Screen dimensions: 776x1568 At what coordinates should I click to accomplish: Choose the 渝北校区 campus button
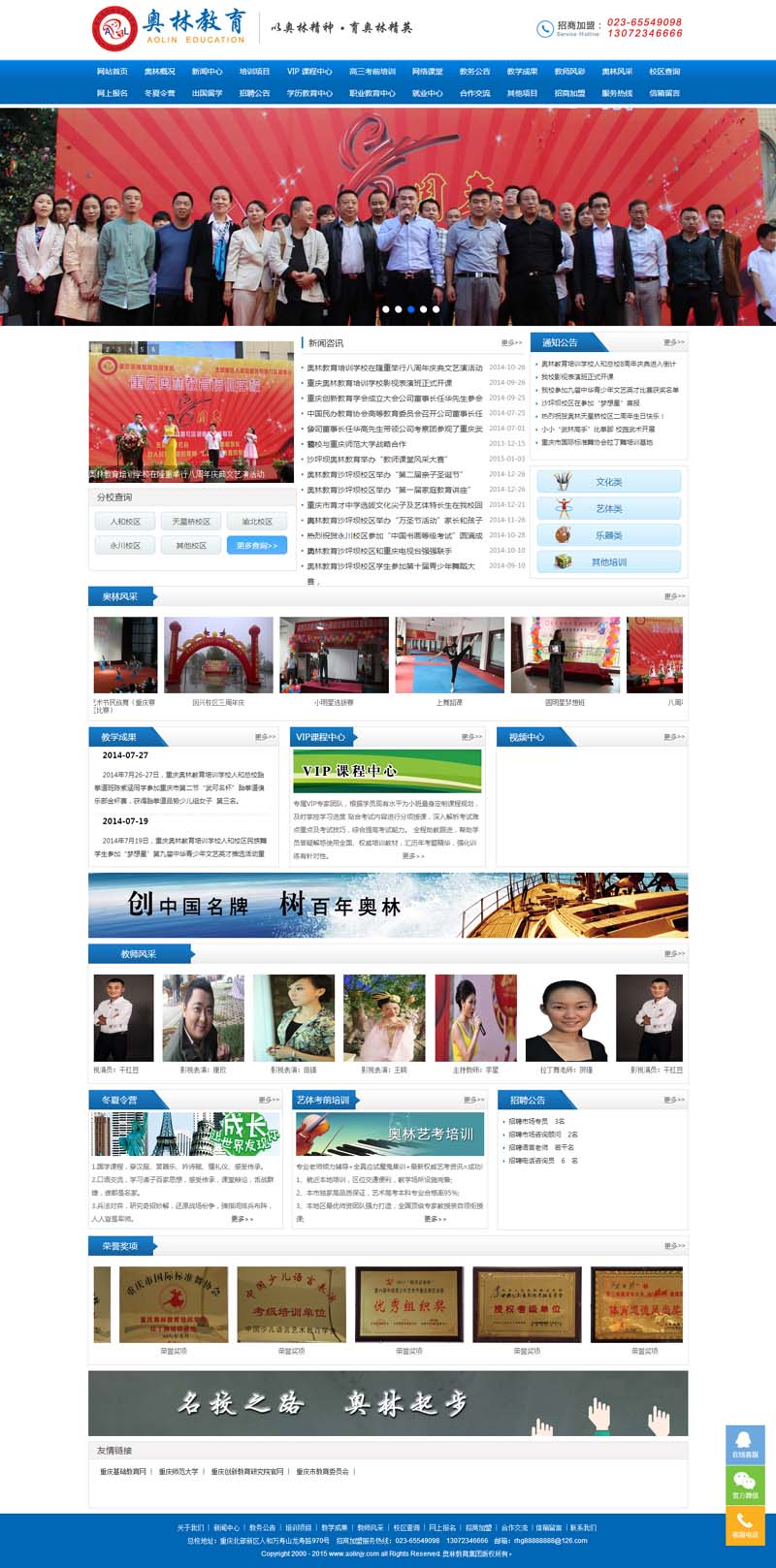pos(257,522)
